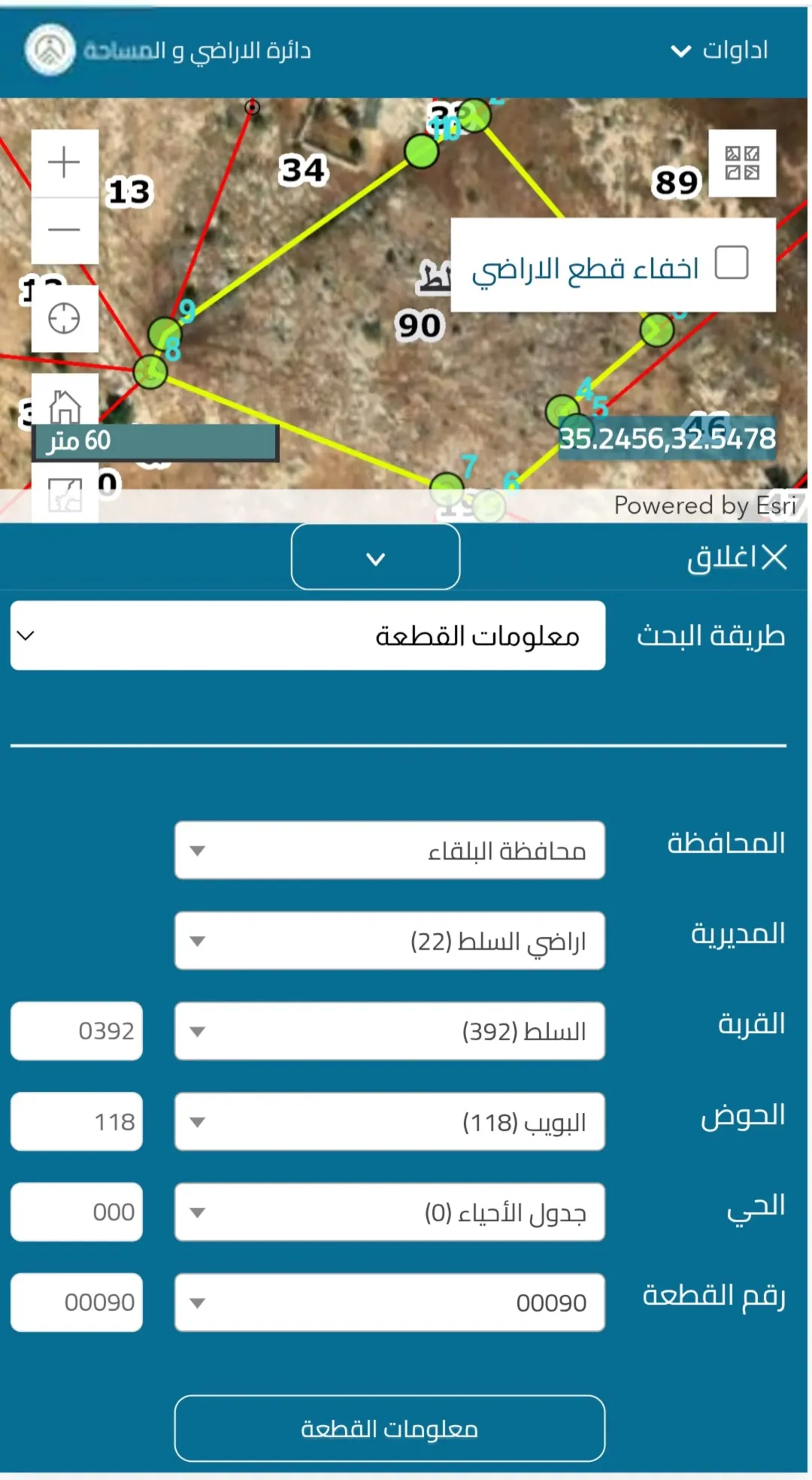Image resolution: width=812 pixels, height=1480 pixels.
Task: Tap the معلومات القطعة button
Action: (x=389, y=1428)
